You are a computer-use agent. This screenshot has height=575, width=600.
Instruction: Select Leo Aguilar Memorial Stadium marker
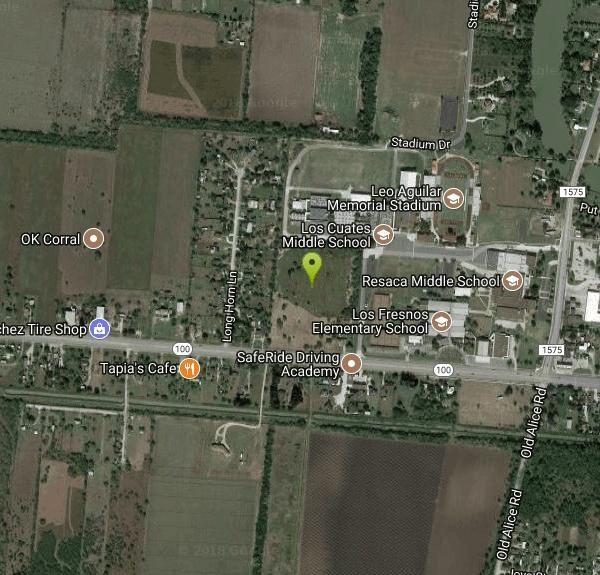point(453,198)
